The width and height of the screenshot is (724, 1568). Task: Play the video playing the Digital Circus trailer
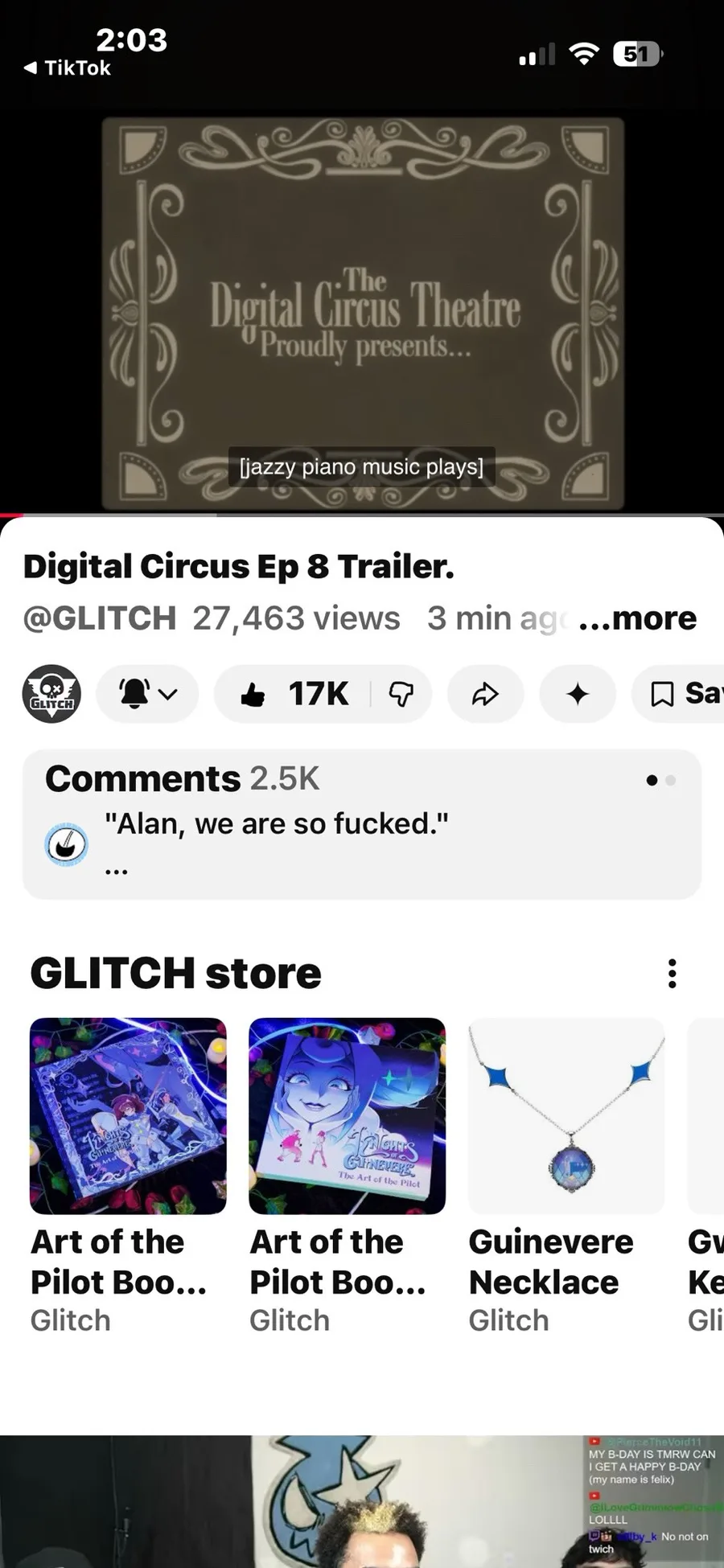pyautogui.click(x=362, y=314)
